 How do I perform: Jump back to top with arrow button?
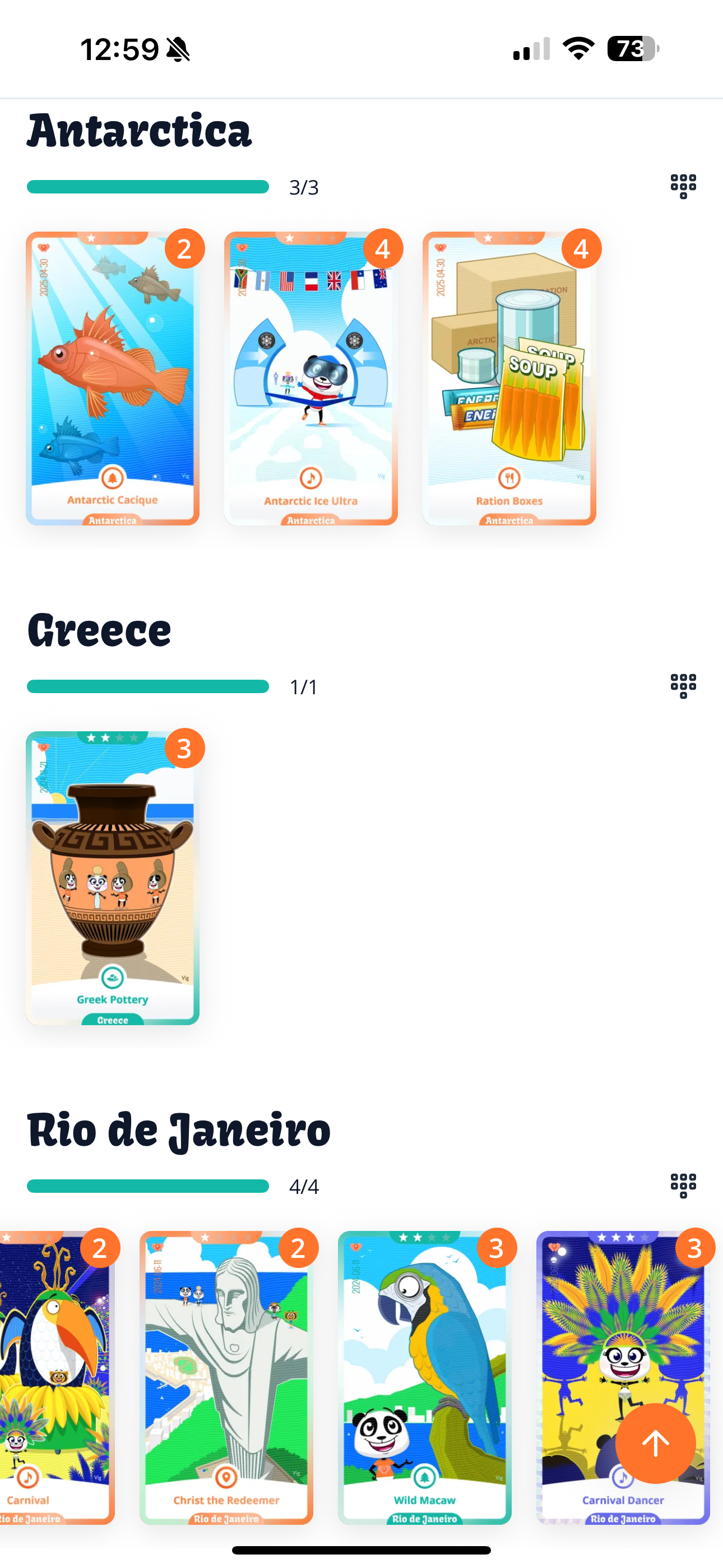[x=655, y=1443]
